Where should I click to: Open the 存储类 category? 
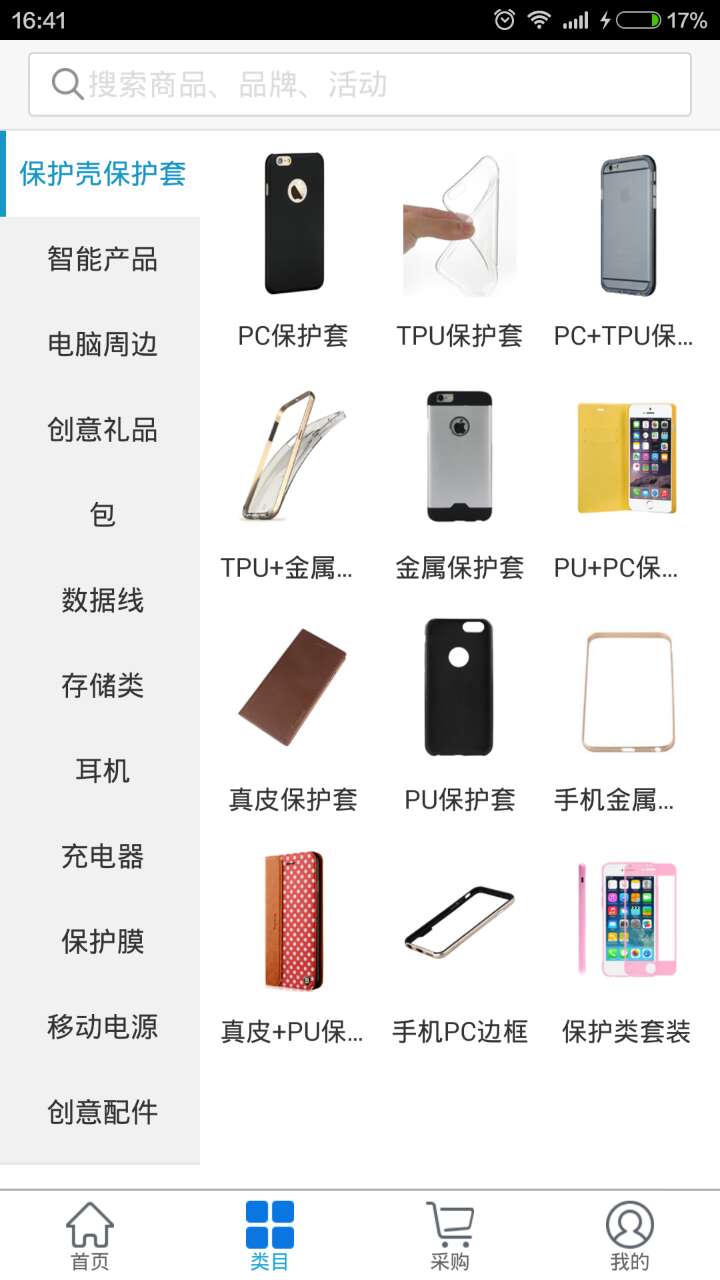pos(102,686)
